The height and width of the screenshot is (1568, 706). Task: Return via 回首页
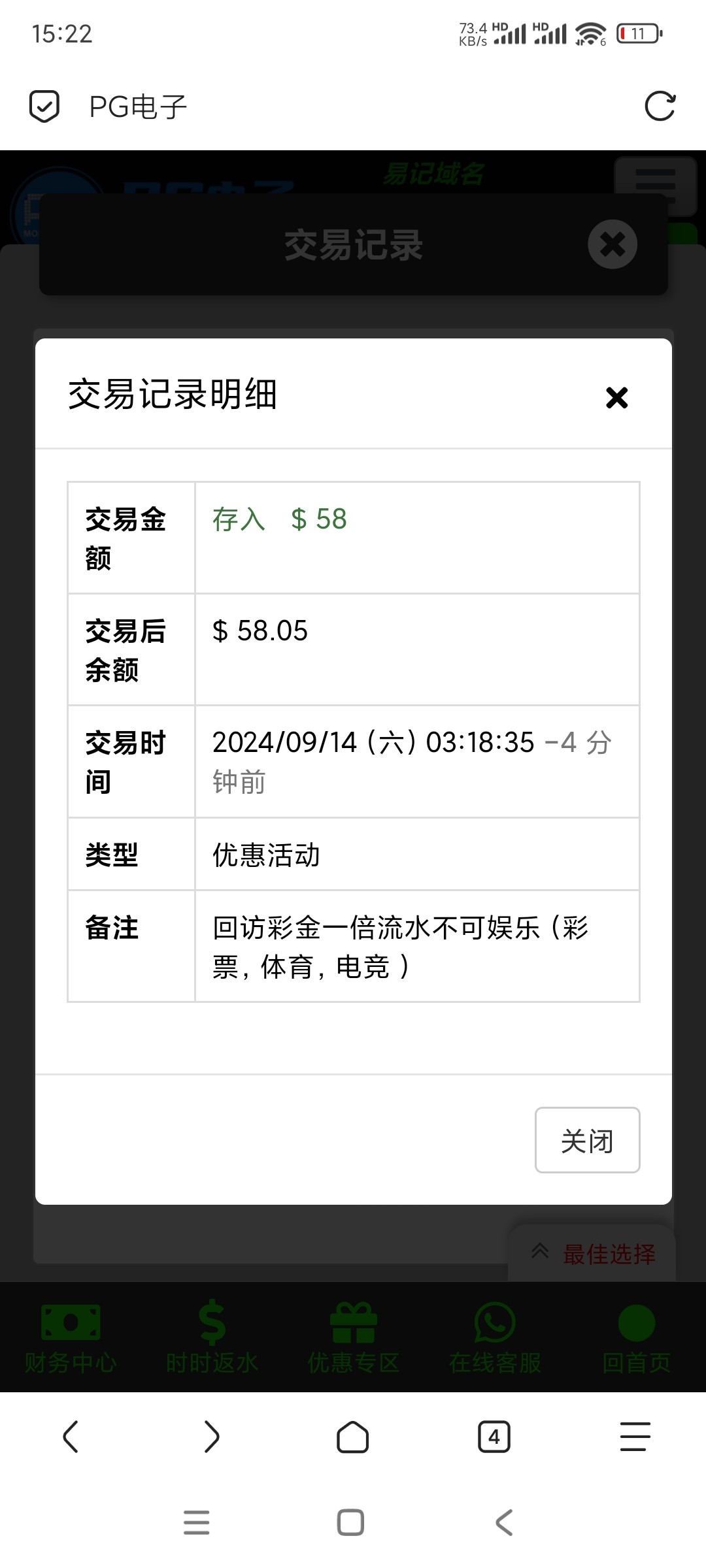pyautogui.click(x=636, y=1337)
